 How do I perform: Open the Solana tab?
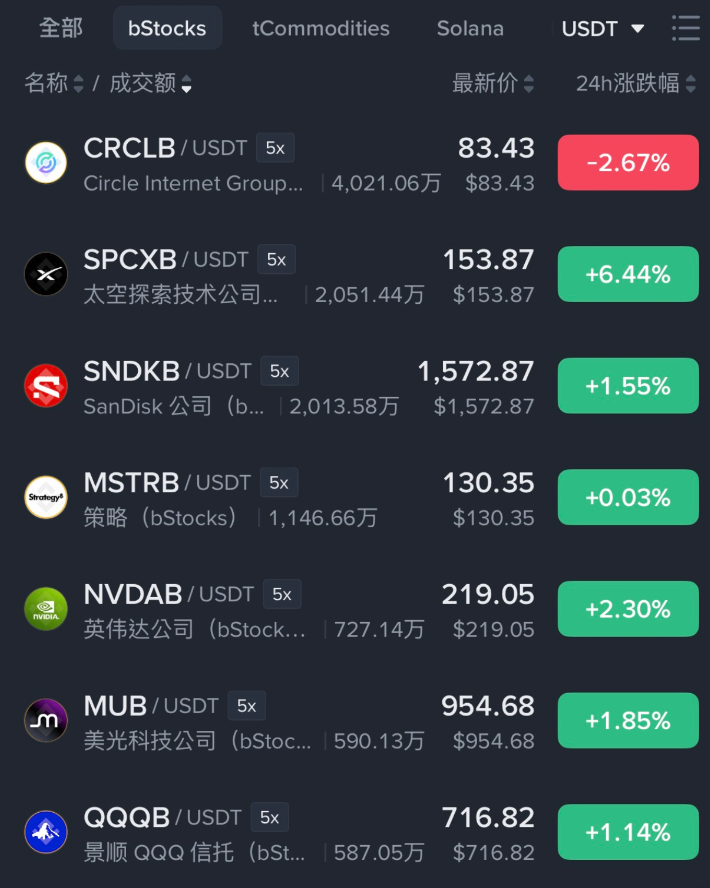tap(470, 28)
